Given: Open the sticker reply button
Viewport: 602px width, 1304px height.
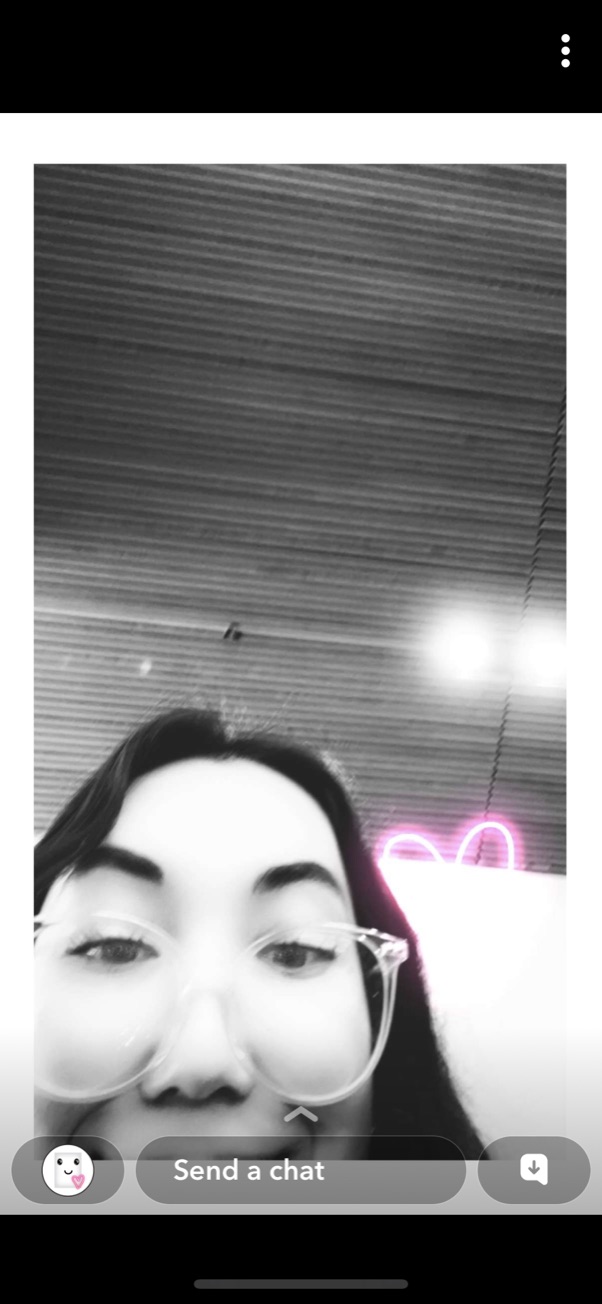Looking at the screenshot, I should click(x=68, y=1170).
